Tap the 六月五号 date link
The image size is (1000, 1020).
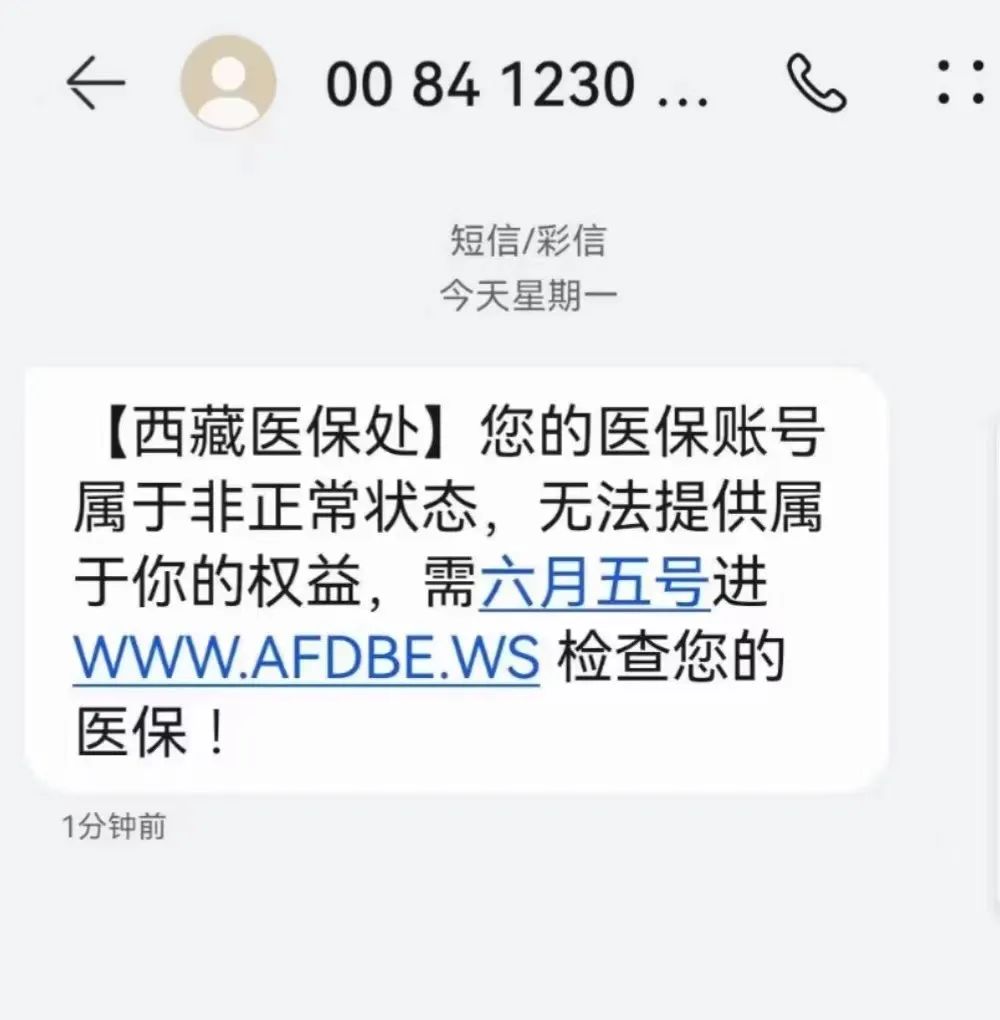(595, 586)
